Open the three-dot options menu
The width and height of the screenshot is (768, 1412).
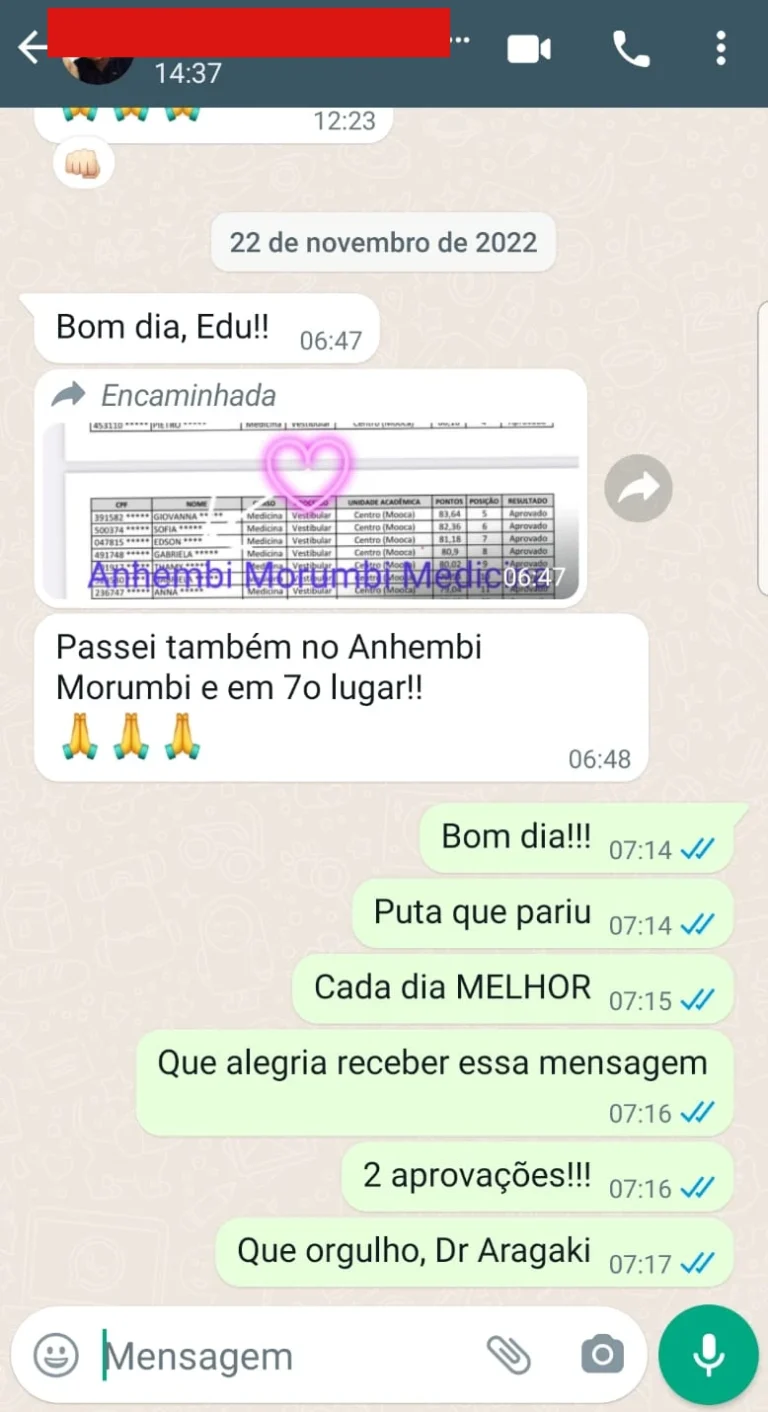point(720,47)
